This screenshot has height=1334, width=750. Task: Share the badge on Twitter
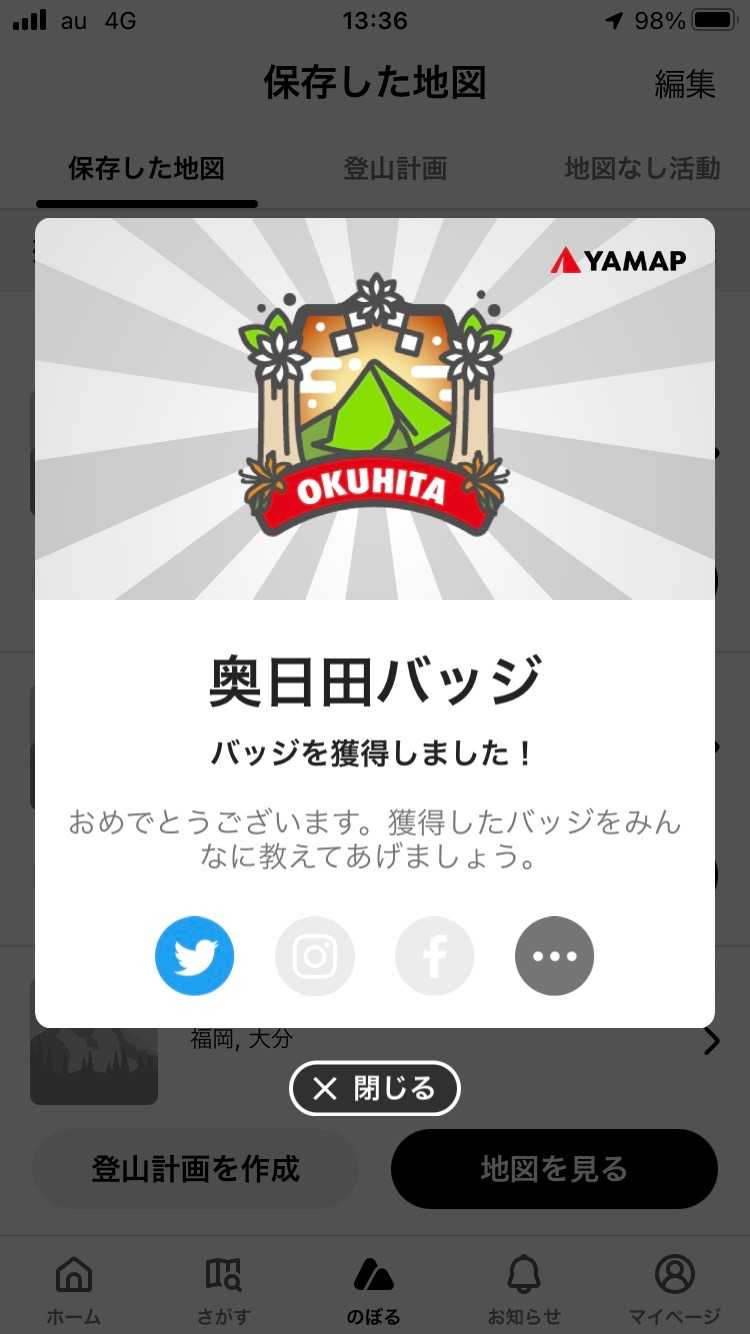195,956
